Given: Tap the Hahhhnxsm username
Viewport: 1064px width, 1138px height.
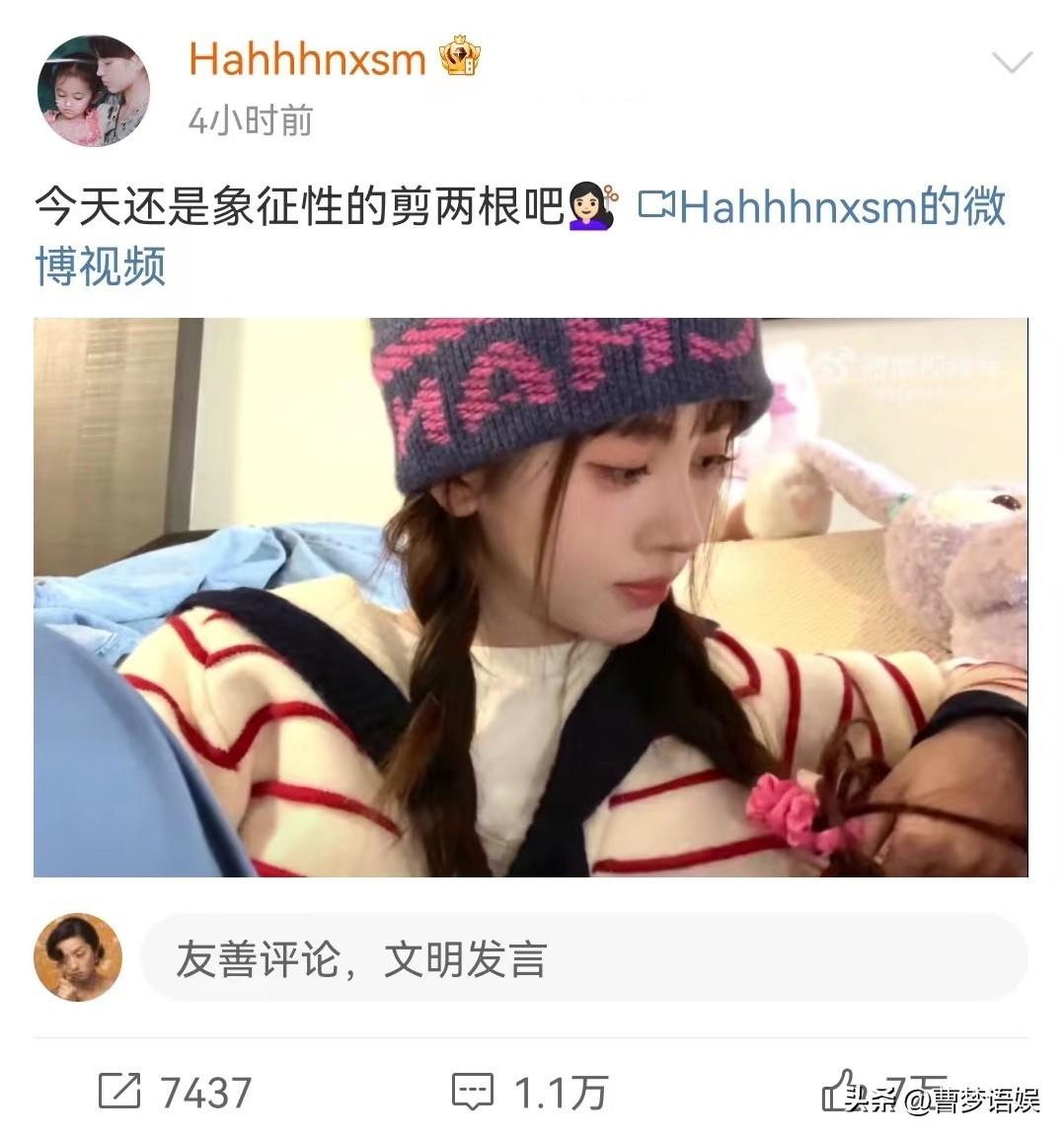Looking at the screenshot, I should (x=307, y=60).
